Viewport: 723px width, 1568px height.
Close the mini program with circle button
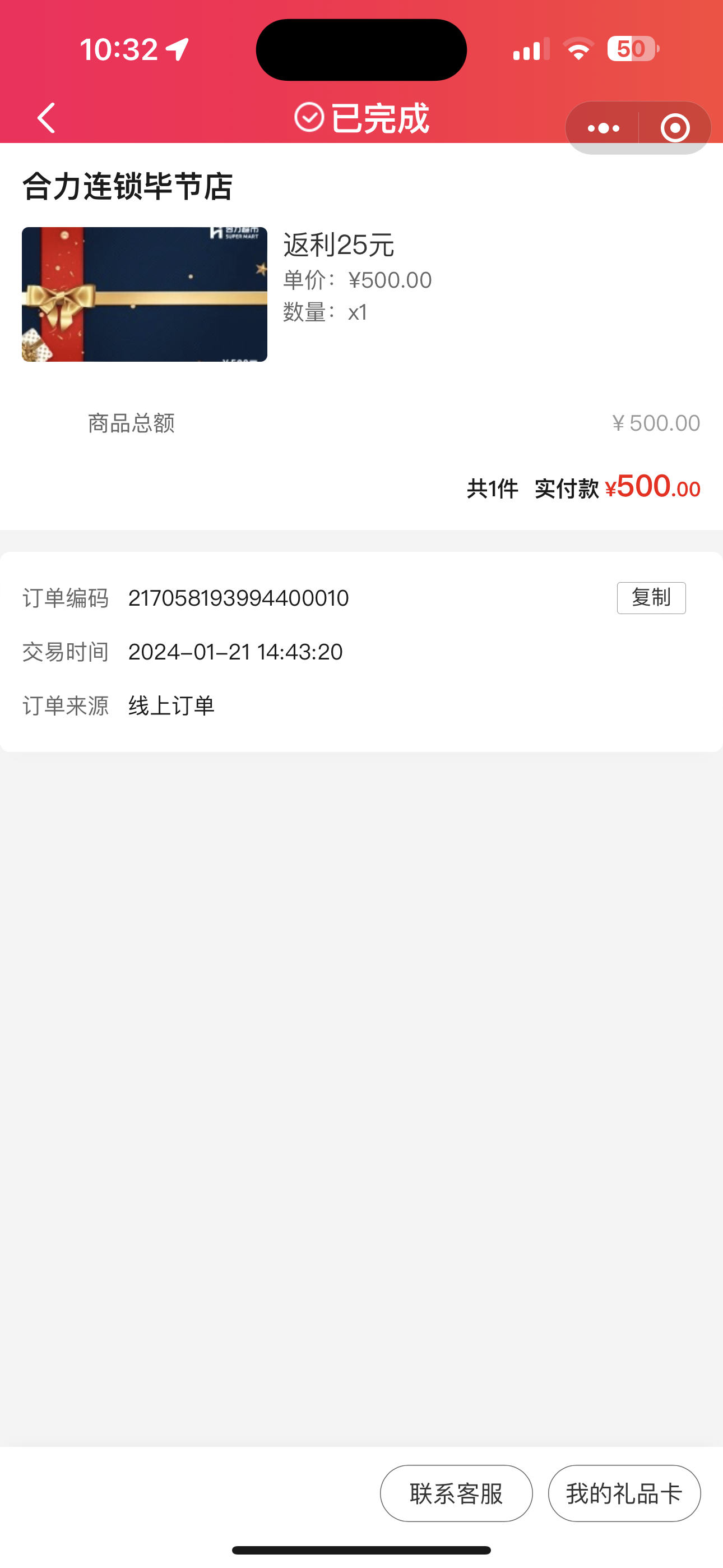pyautogui.click(x=675, y=128)
